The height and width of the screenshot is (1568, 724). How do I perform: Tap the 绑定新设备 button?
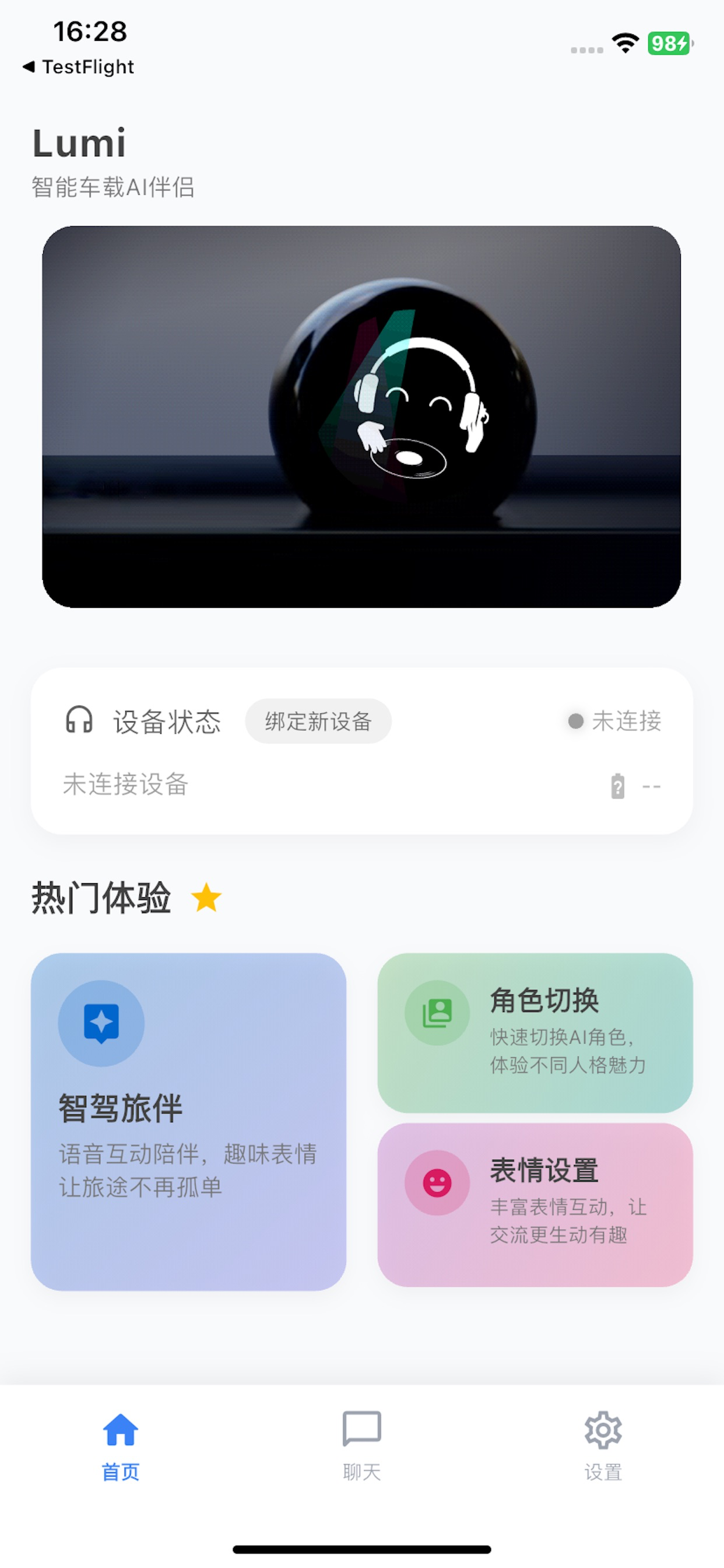point(318,722)
